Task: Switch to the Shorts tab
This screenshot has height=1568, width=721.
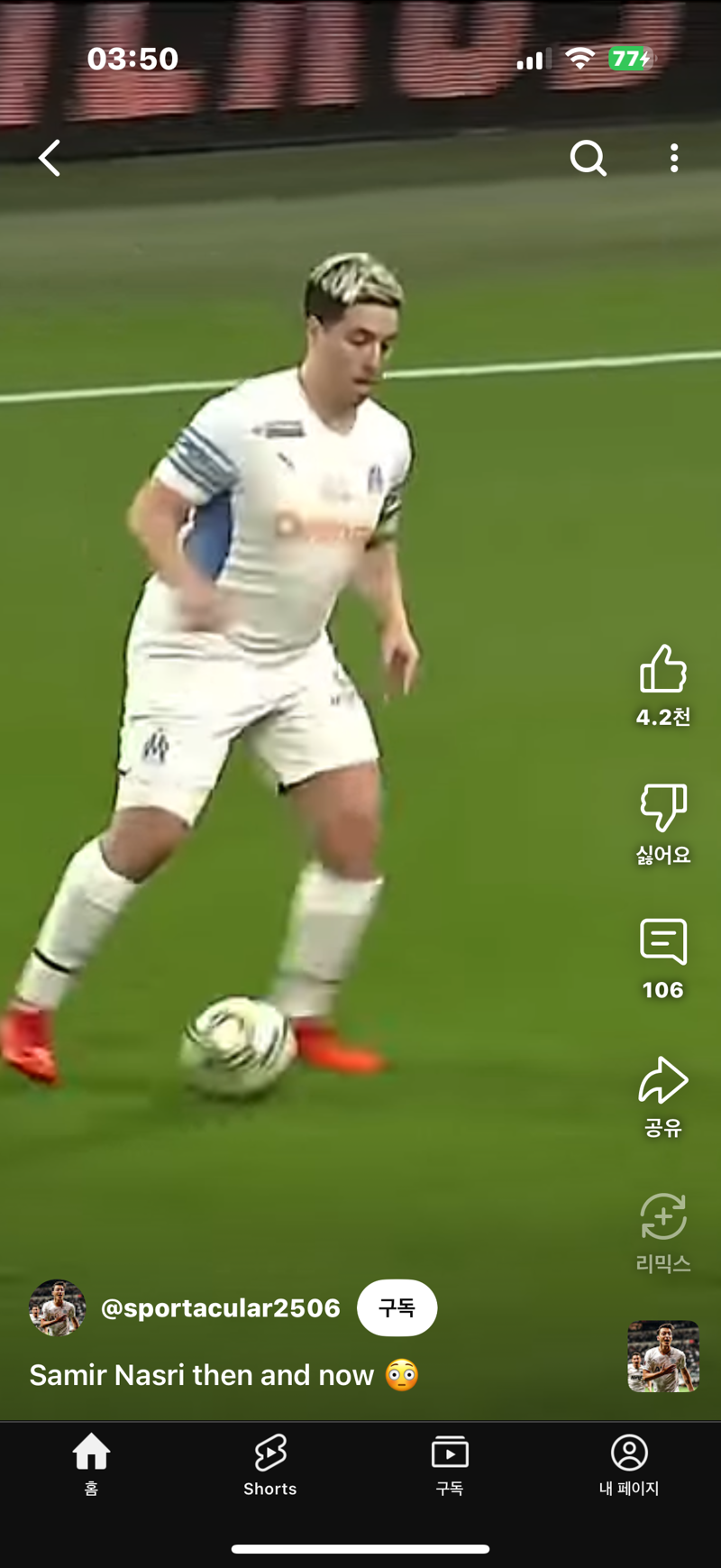Action: click(270, 1463)
